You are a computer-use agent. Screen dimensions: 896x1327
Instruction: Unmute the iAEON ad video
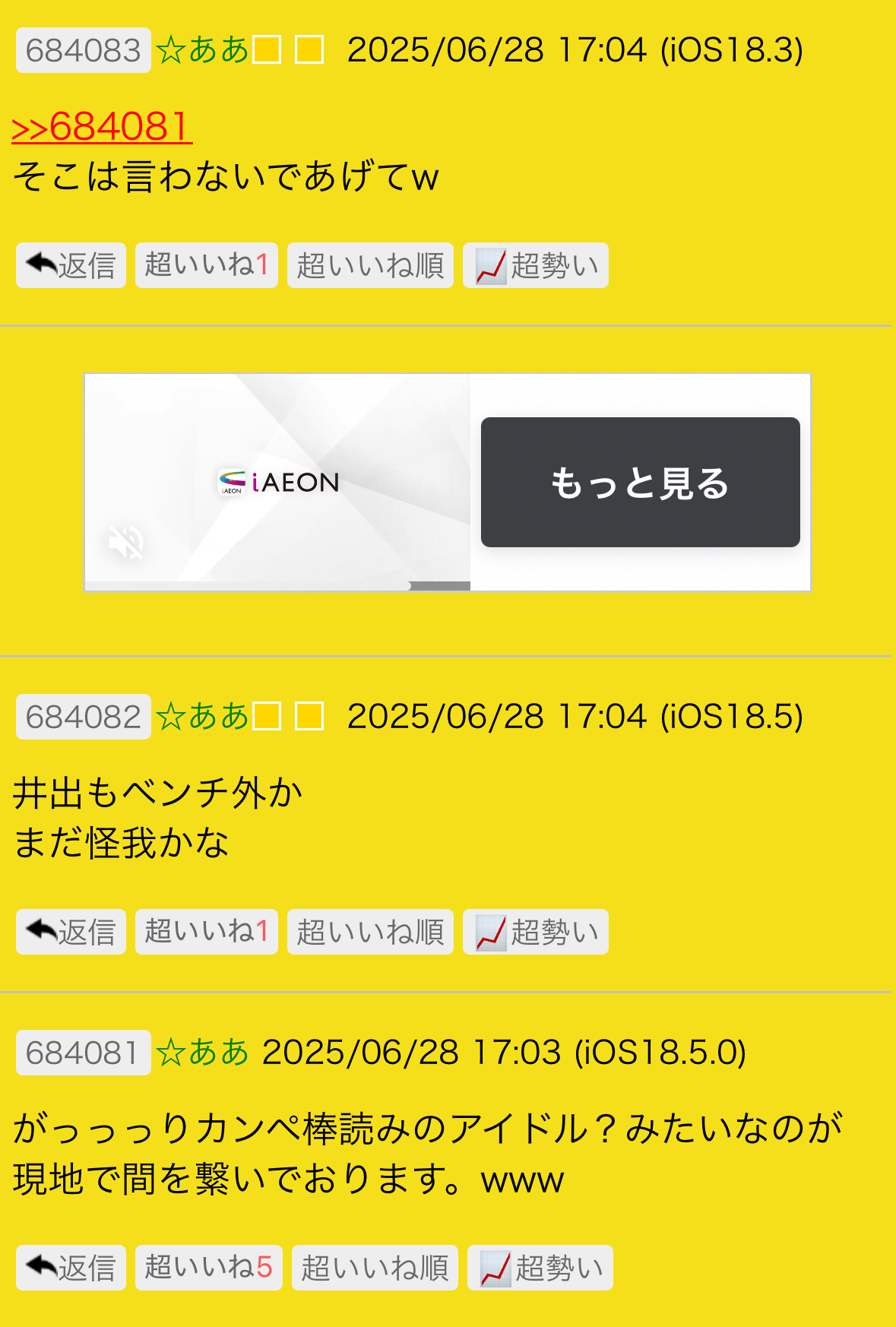coord(126,543)
